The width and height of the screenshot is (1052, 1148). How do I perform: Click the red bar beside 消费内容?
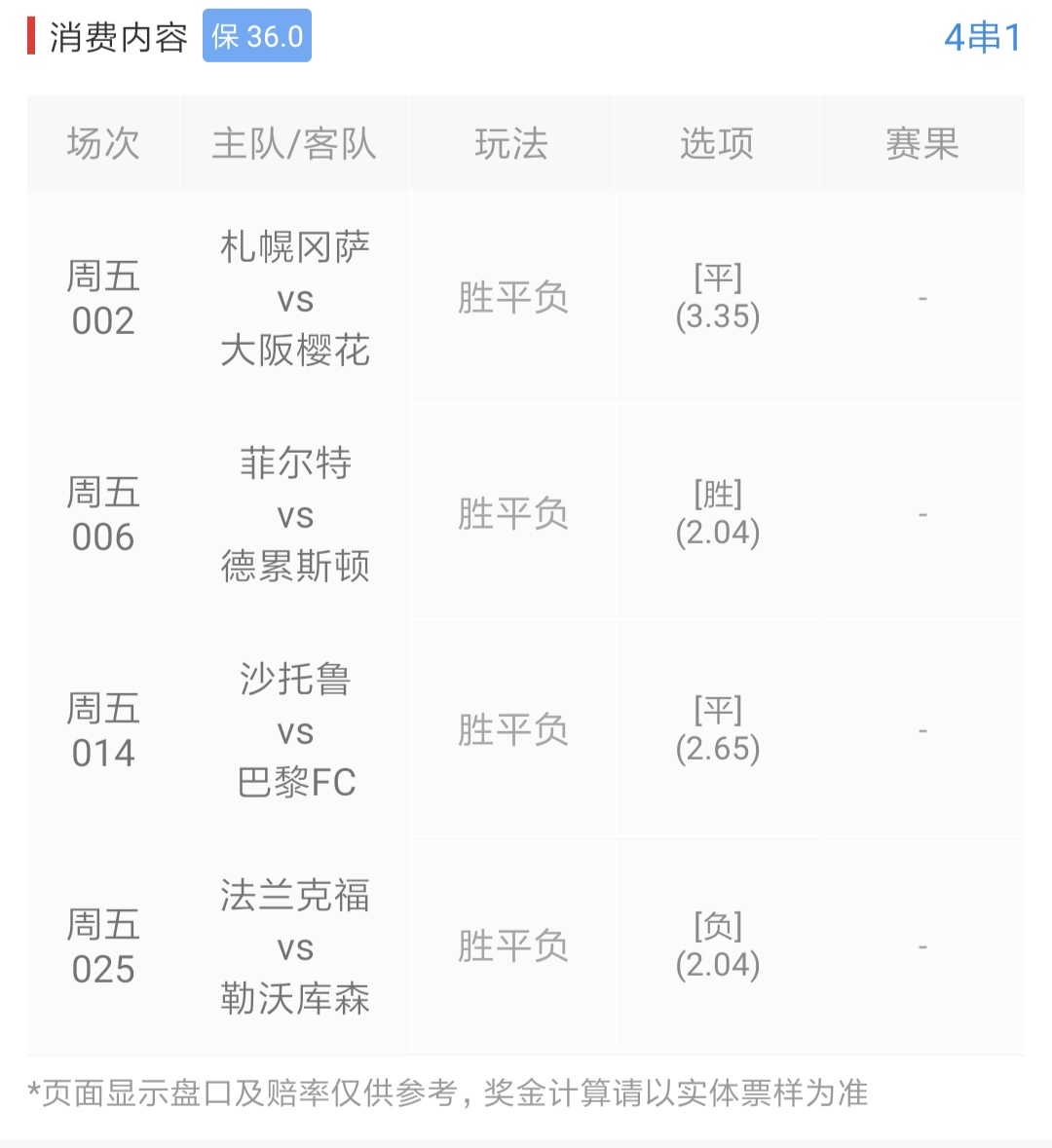tap(31, 36)
